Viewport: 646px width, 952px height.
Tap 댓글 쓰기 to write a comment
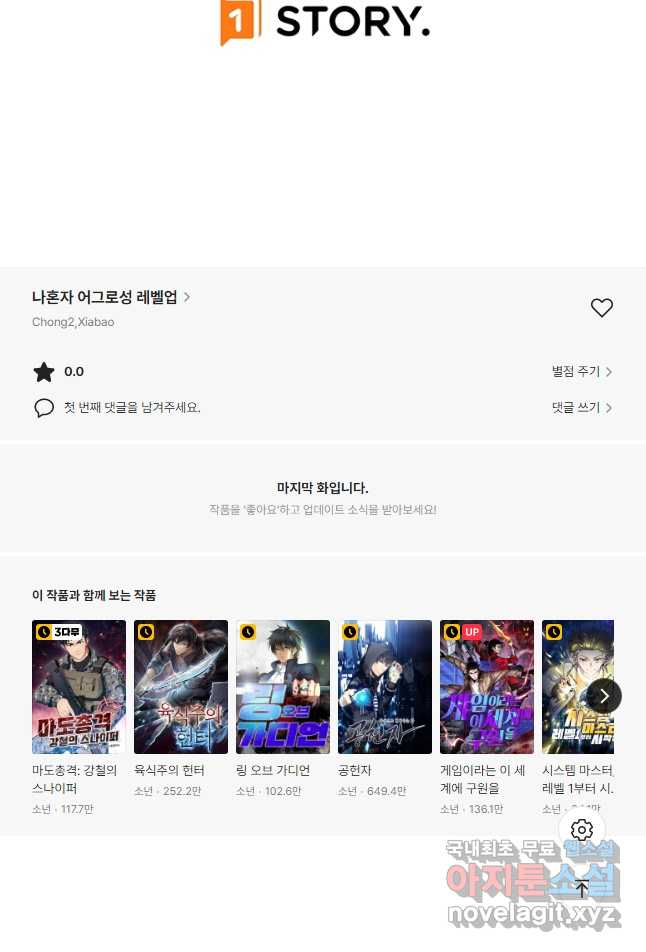(x=581, y=407)
